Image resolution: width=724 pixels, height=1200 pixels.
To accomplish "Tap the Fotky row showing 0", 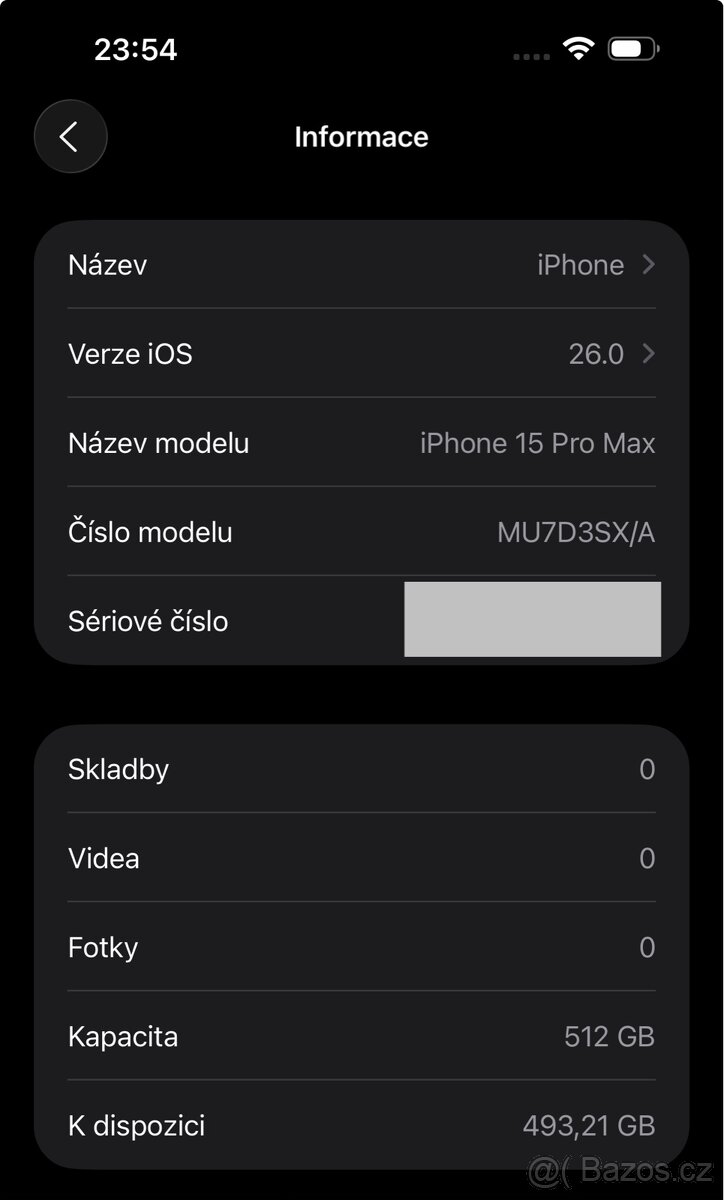I will (x=362, y=947).
